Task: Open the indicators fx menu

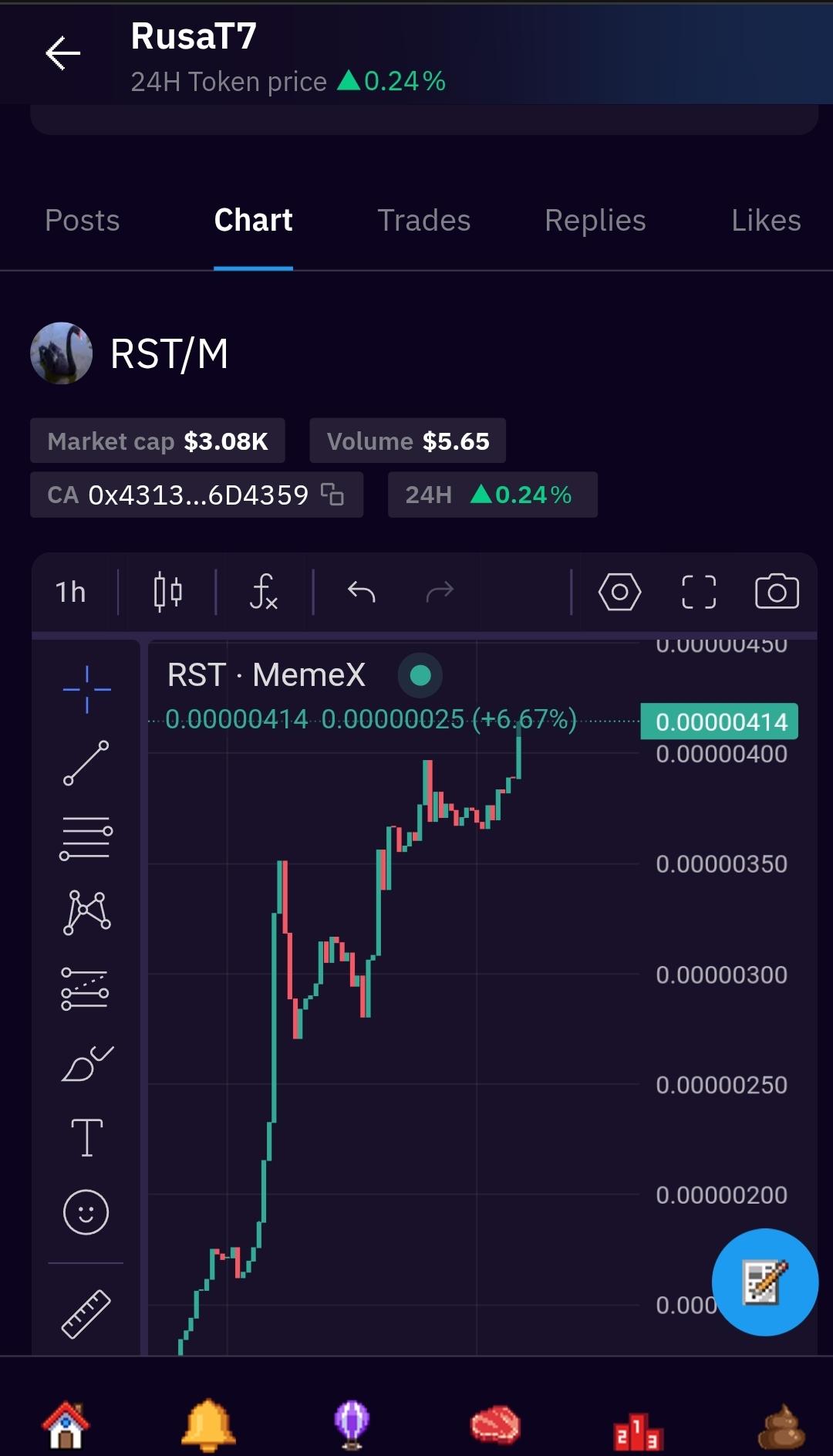Action: click(264, 593)
